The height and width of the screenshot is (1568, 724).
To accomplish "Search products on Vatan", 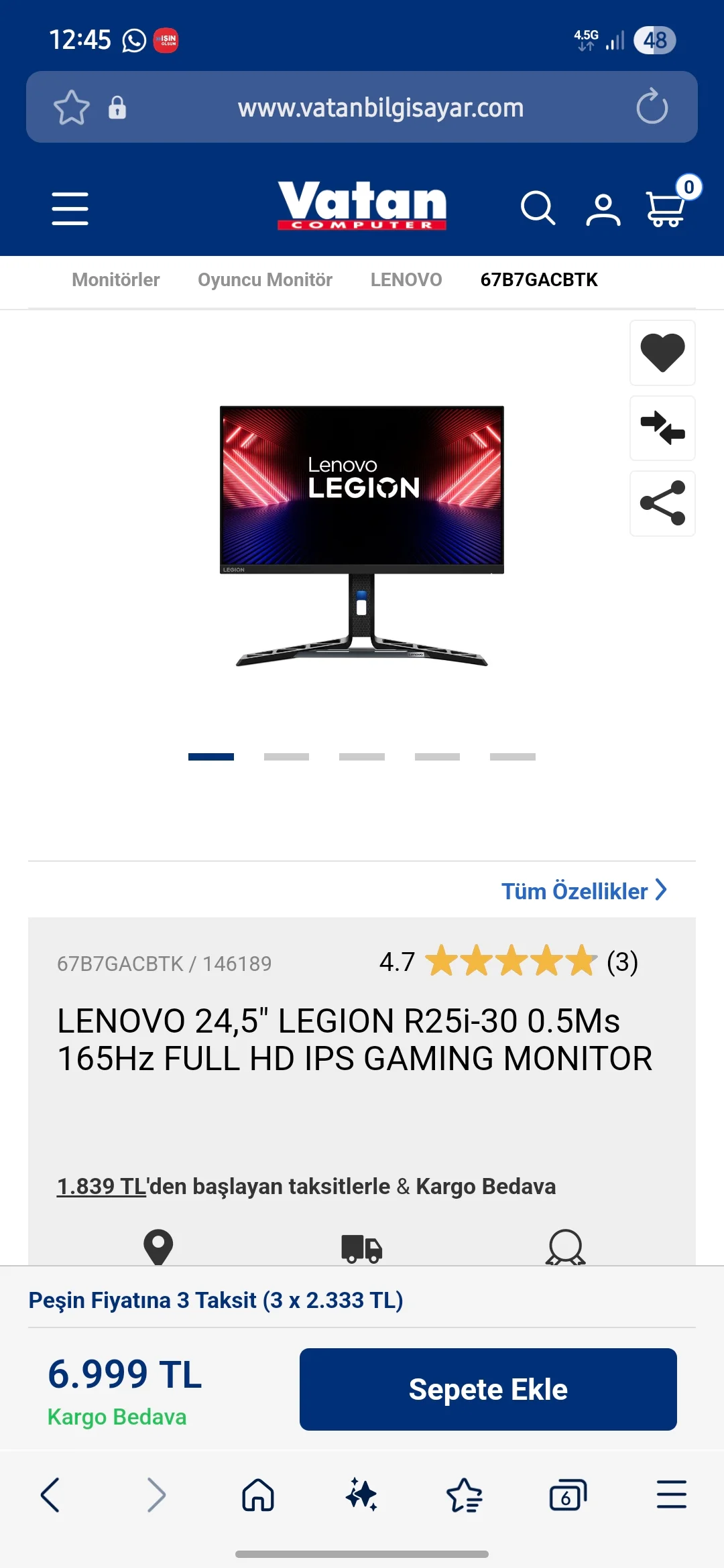I will click(x=538, y=208).
